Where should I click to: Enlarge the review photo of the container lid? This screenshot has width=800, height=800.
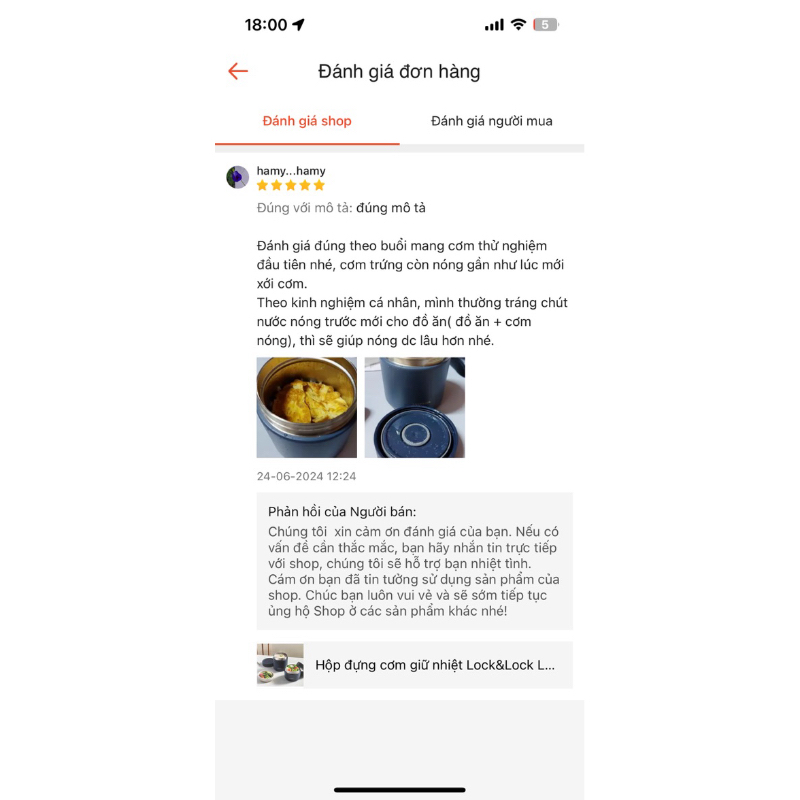414,407
